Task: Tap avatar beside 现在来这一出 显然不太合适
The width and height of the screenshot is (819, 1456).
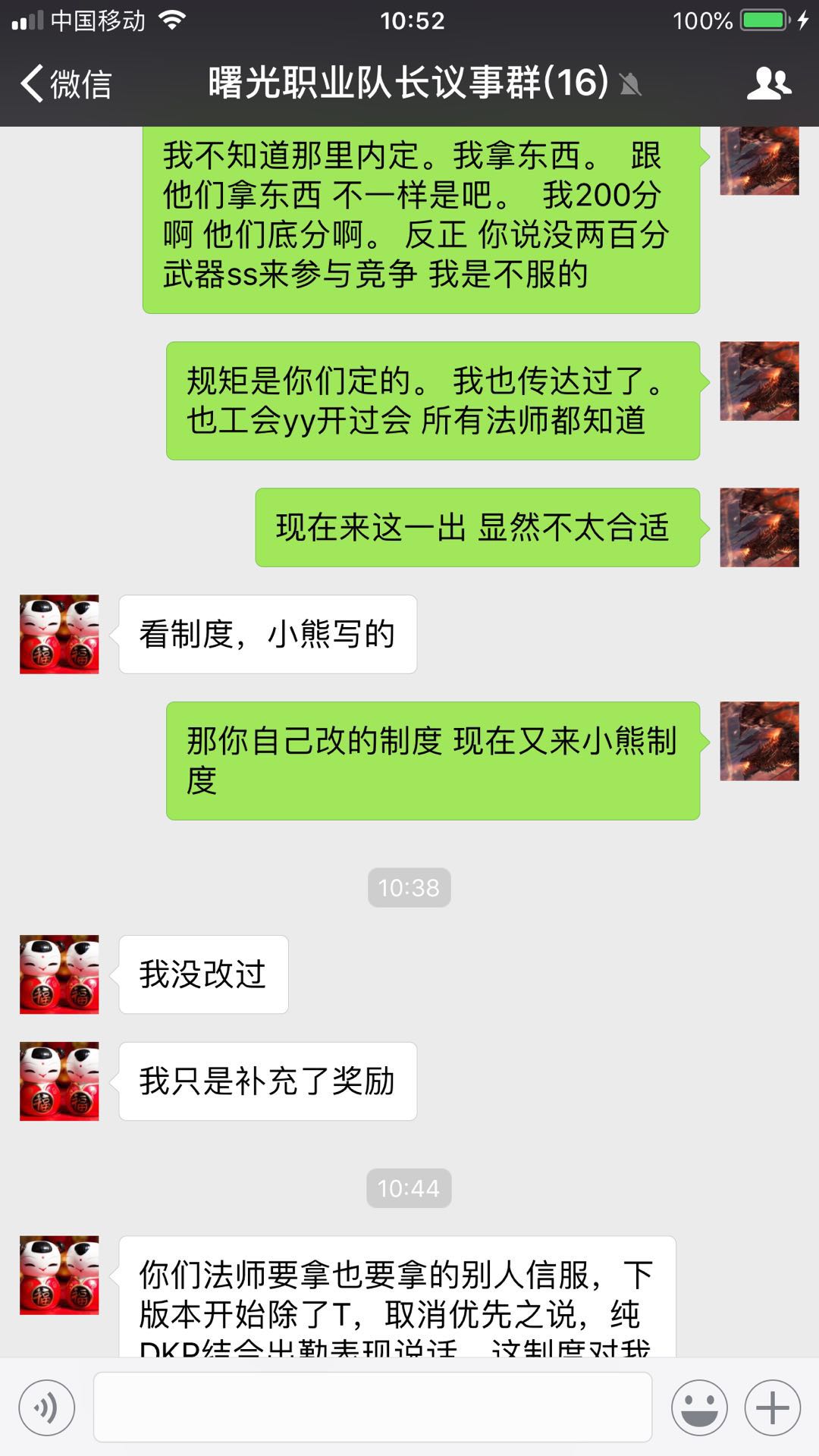Action: click(759, 528)
